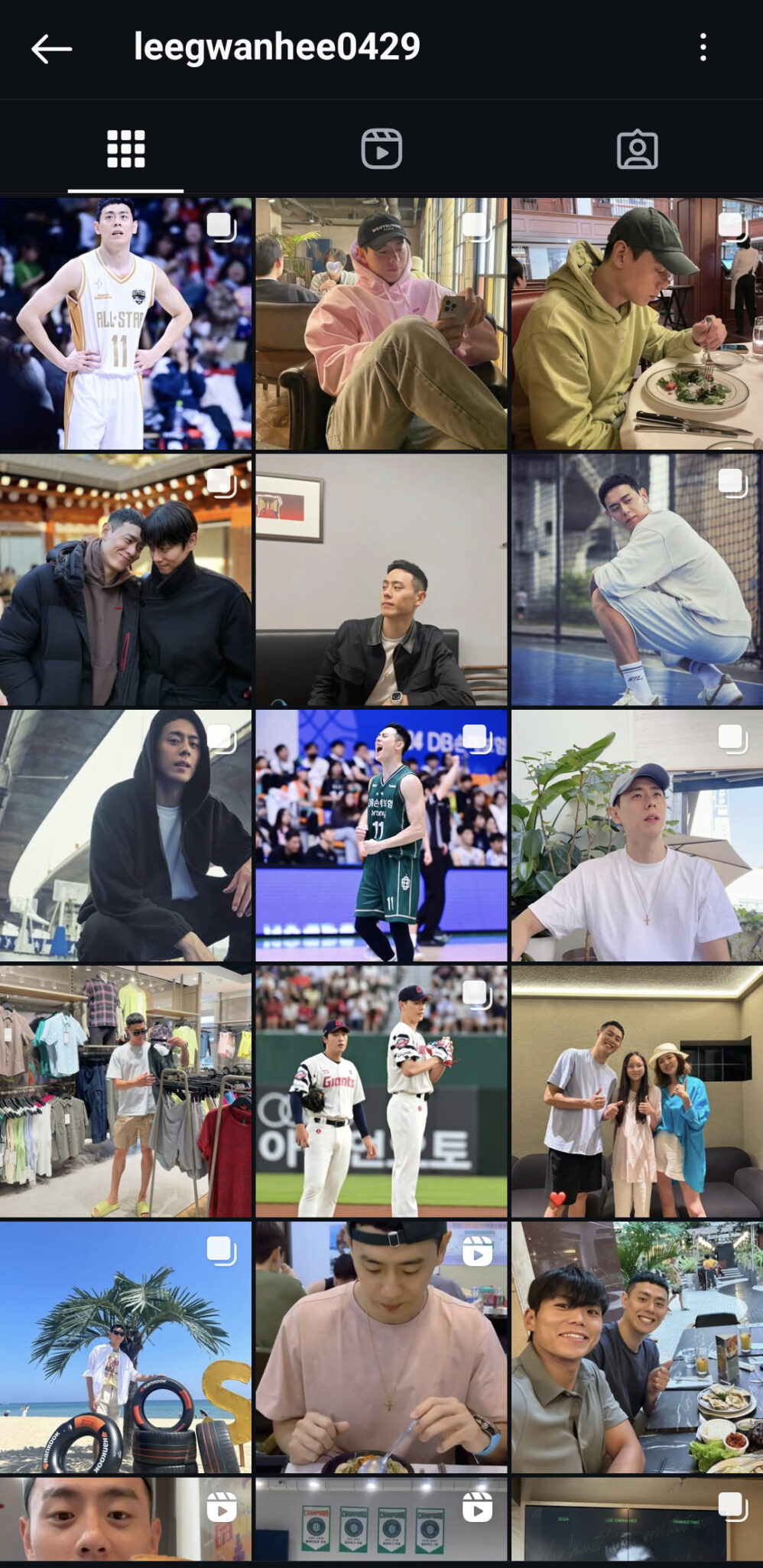Image resolution: width=763 pixels, height=1568 pixels.
Task: Open the white tee with cap post
Action: click(636, 835)
